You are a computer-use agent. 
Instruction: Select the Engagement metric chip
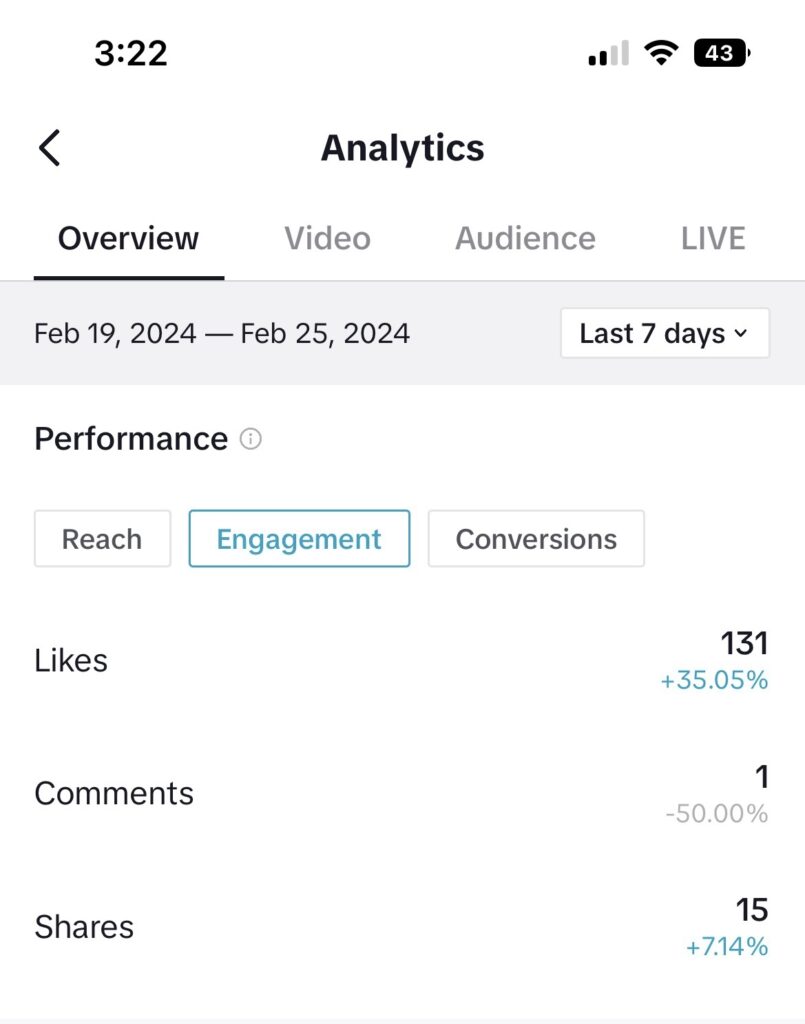point(299,539)
